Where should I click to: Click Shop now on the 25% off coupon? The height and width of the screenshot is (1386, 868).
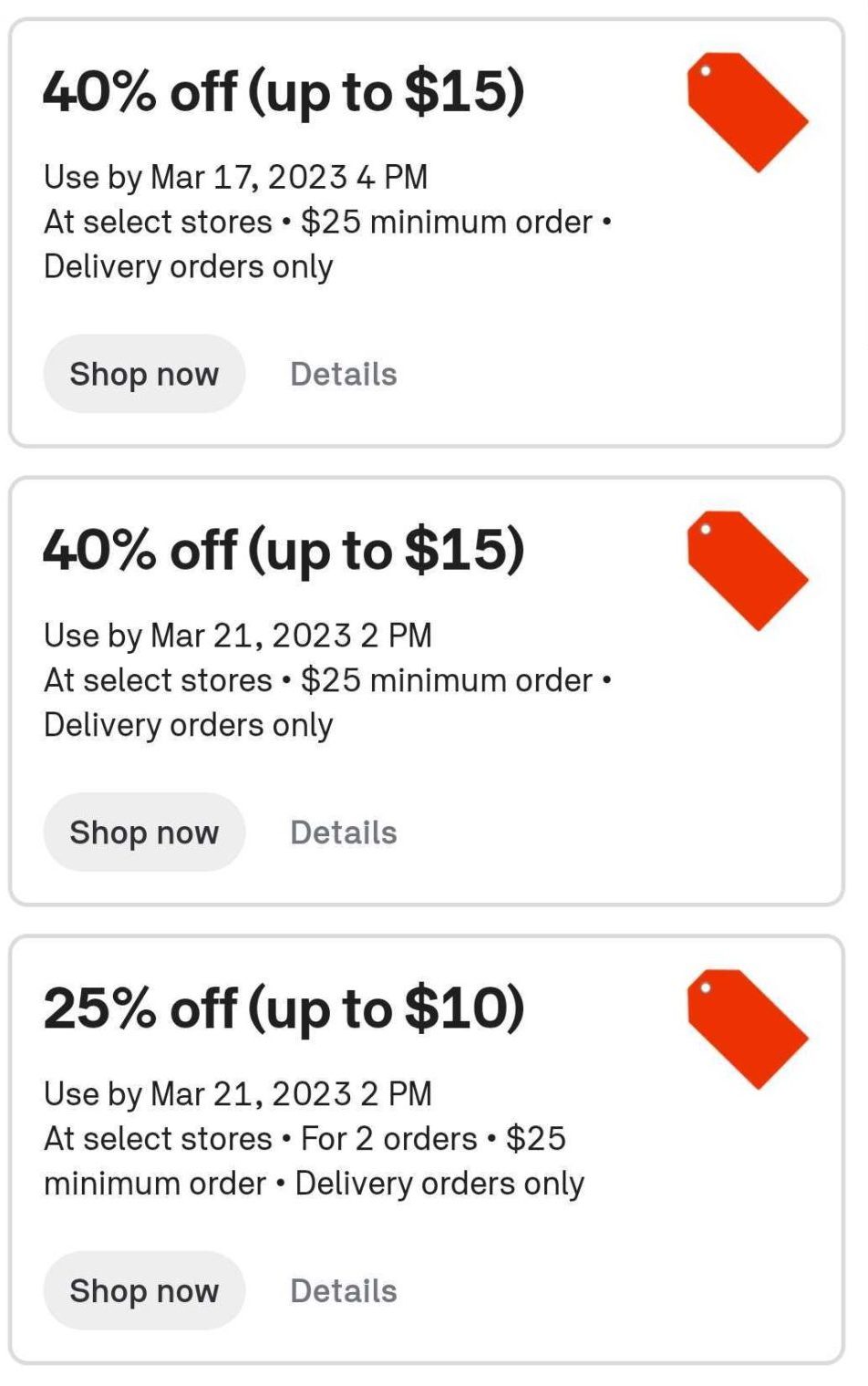(144, 1289)
